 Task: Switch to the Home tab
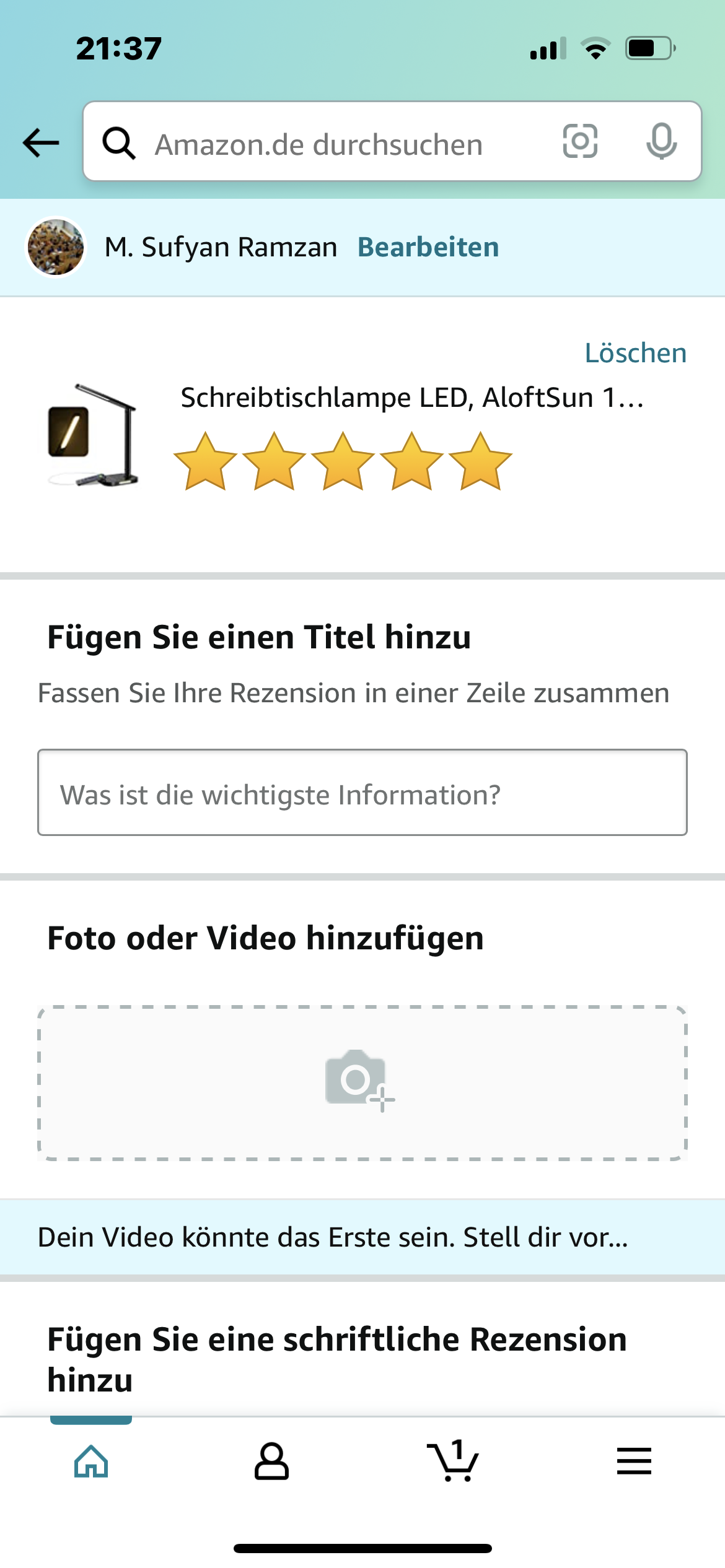91,1461
